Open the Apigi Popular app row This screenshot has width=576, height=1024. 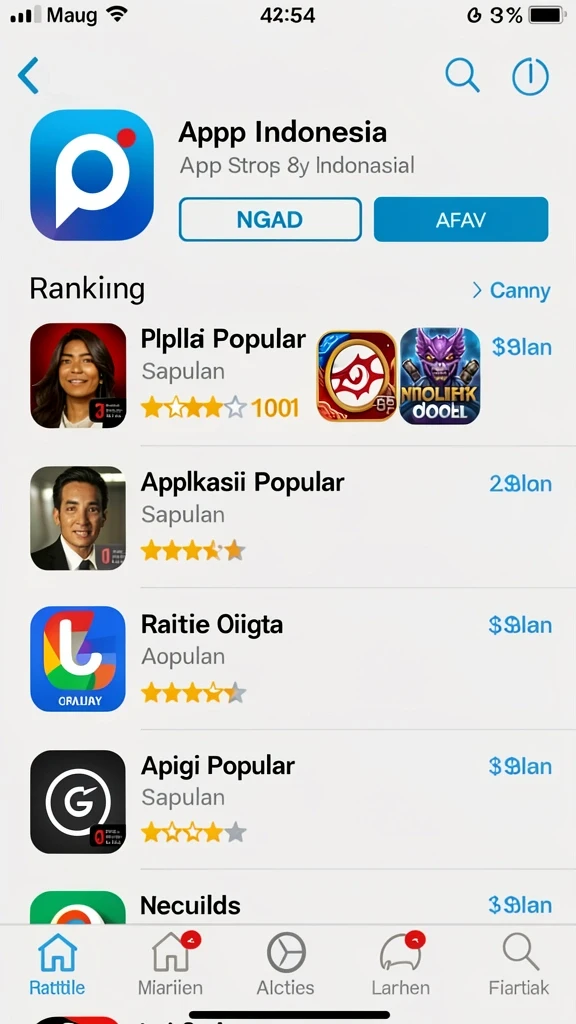click(288, 801)
